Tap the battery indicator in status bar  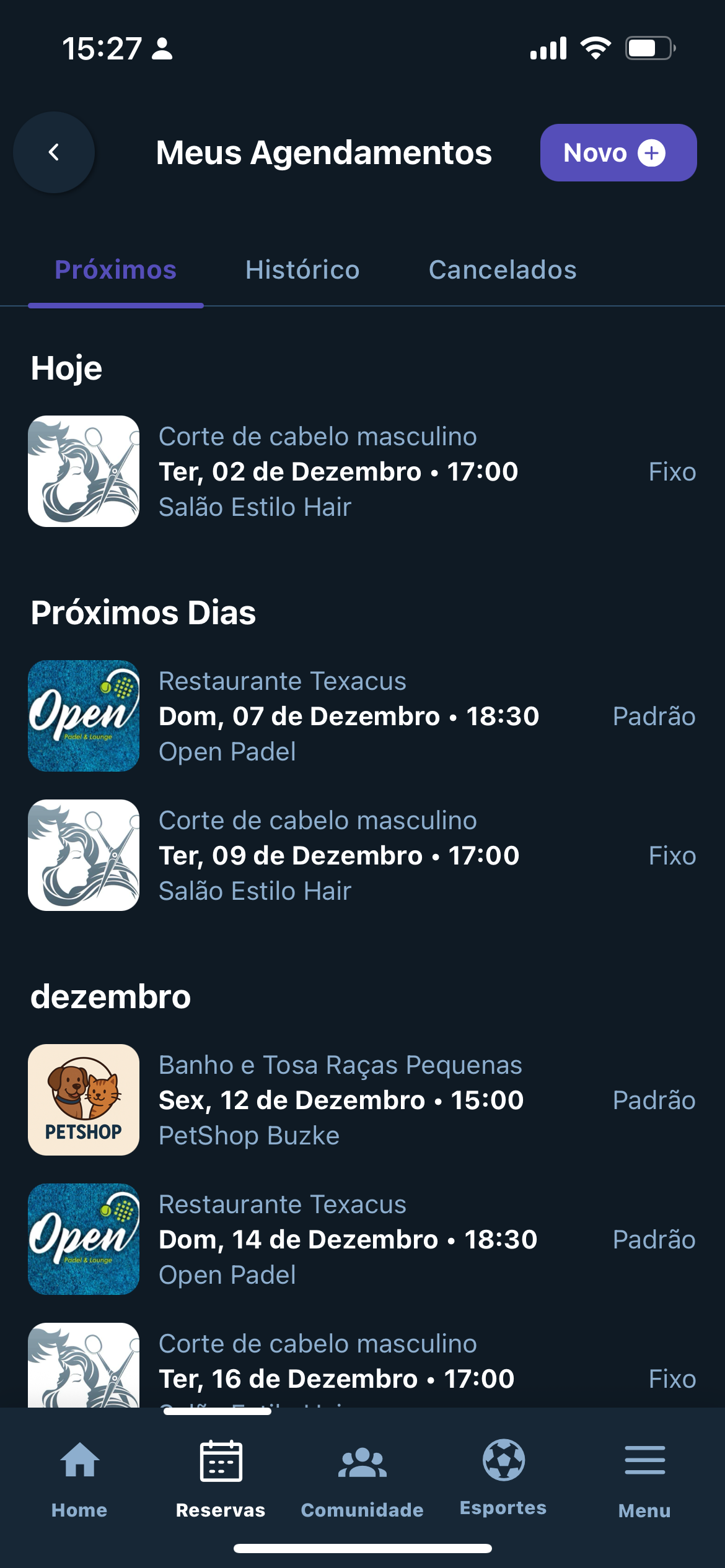pyautogui.click(x=648, y=47)
